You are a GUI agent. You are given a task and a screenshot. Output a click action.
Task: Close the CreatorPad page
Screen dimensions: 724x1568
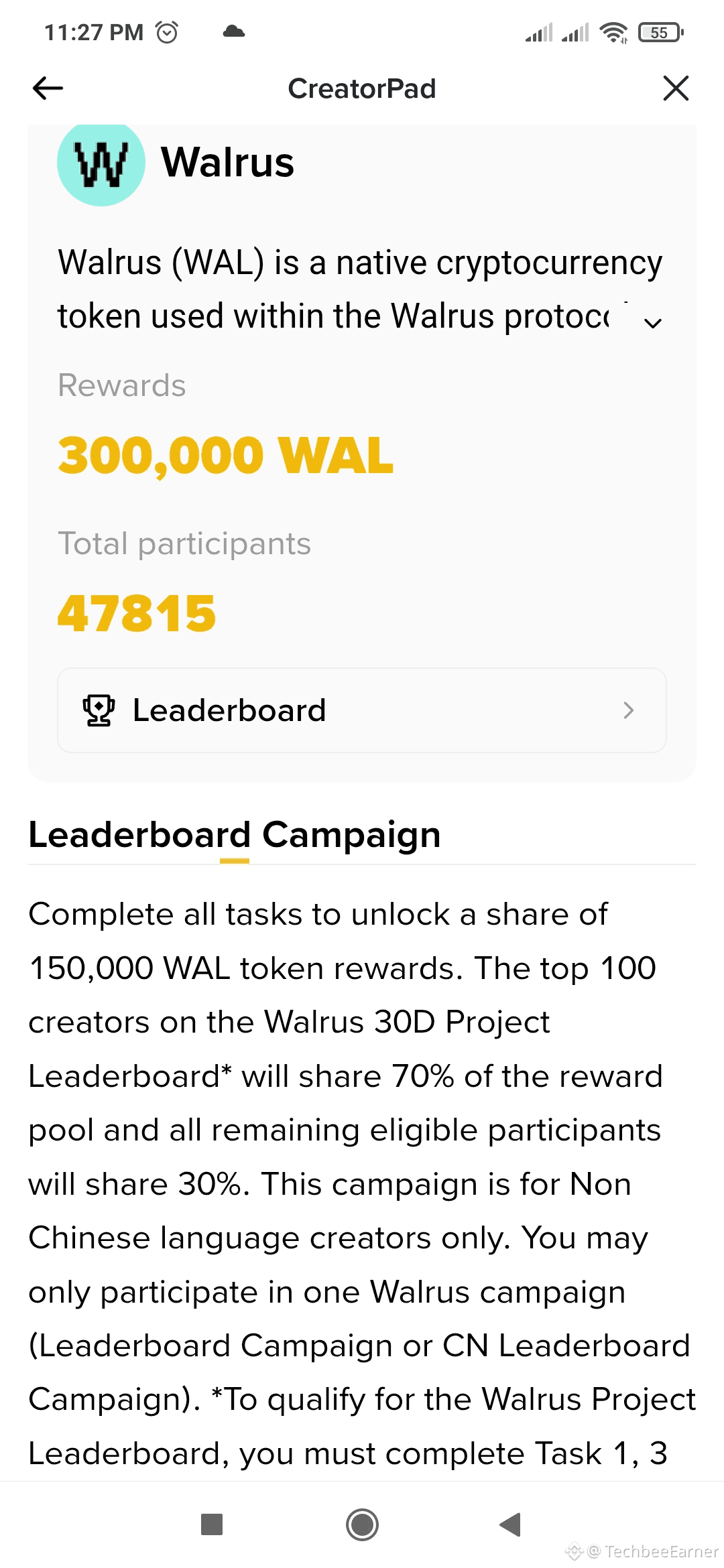pos(676,88)
